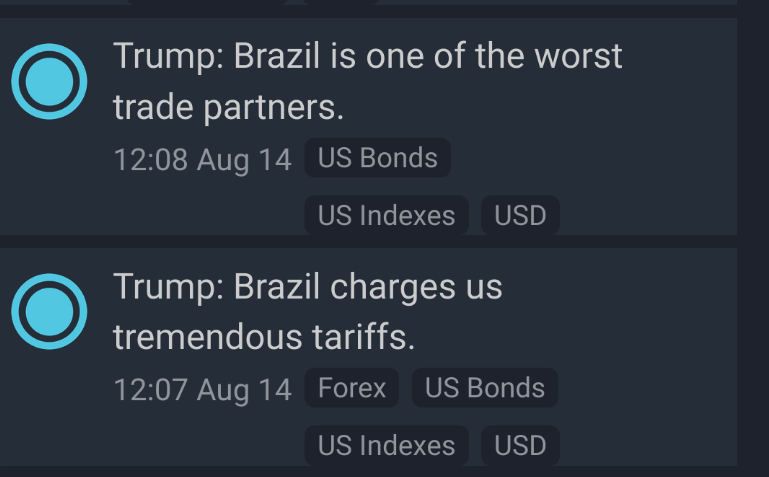Open the 'Brazil is one of the worst trade partners' headline
769x477 pixels.
tap(367, 82)
